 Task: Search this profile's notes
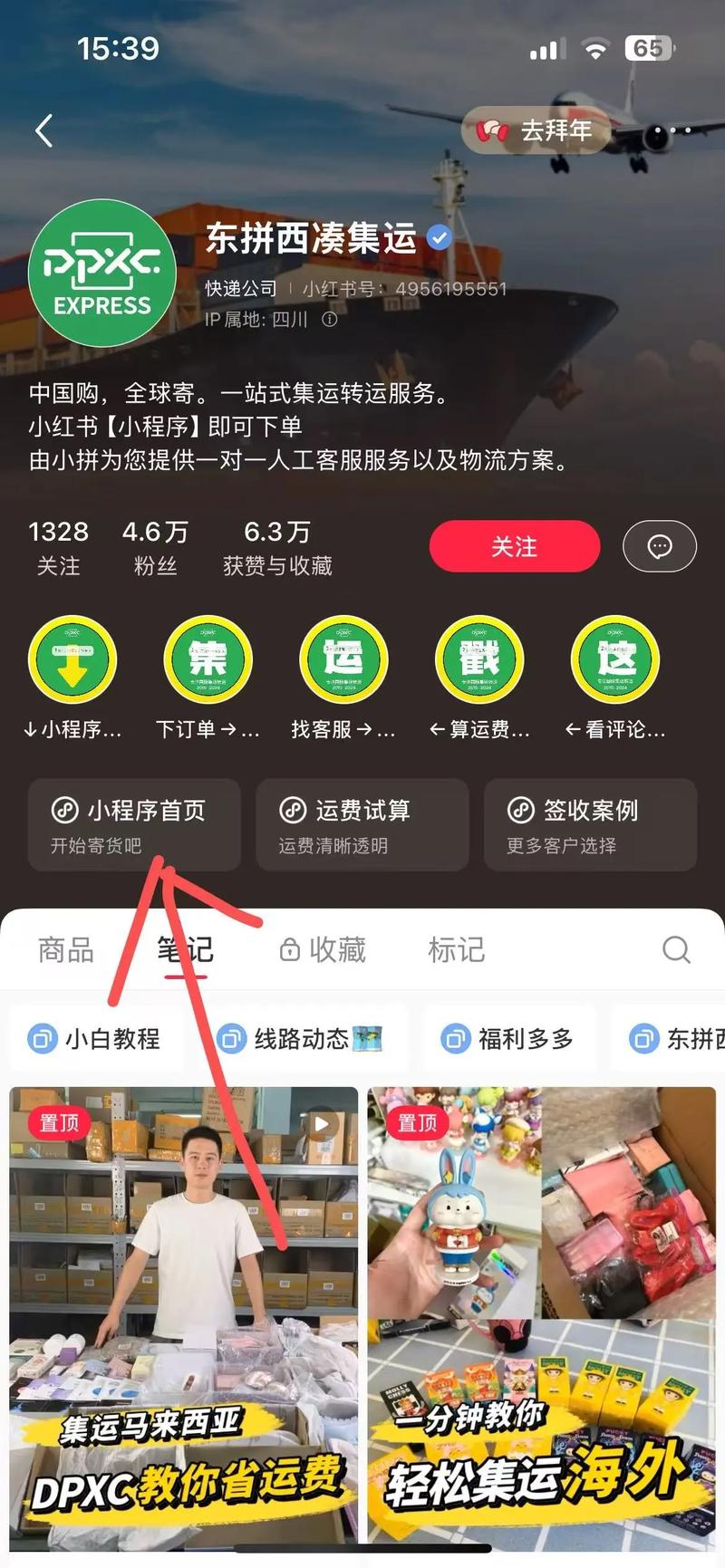pos(676,949)
